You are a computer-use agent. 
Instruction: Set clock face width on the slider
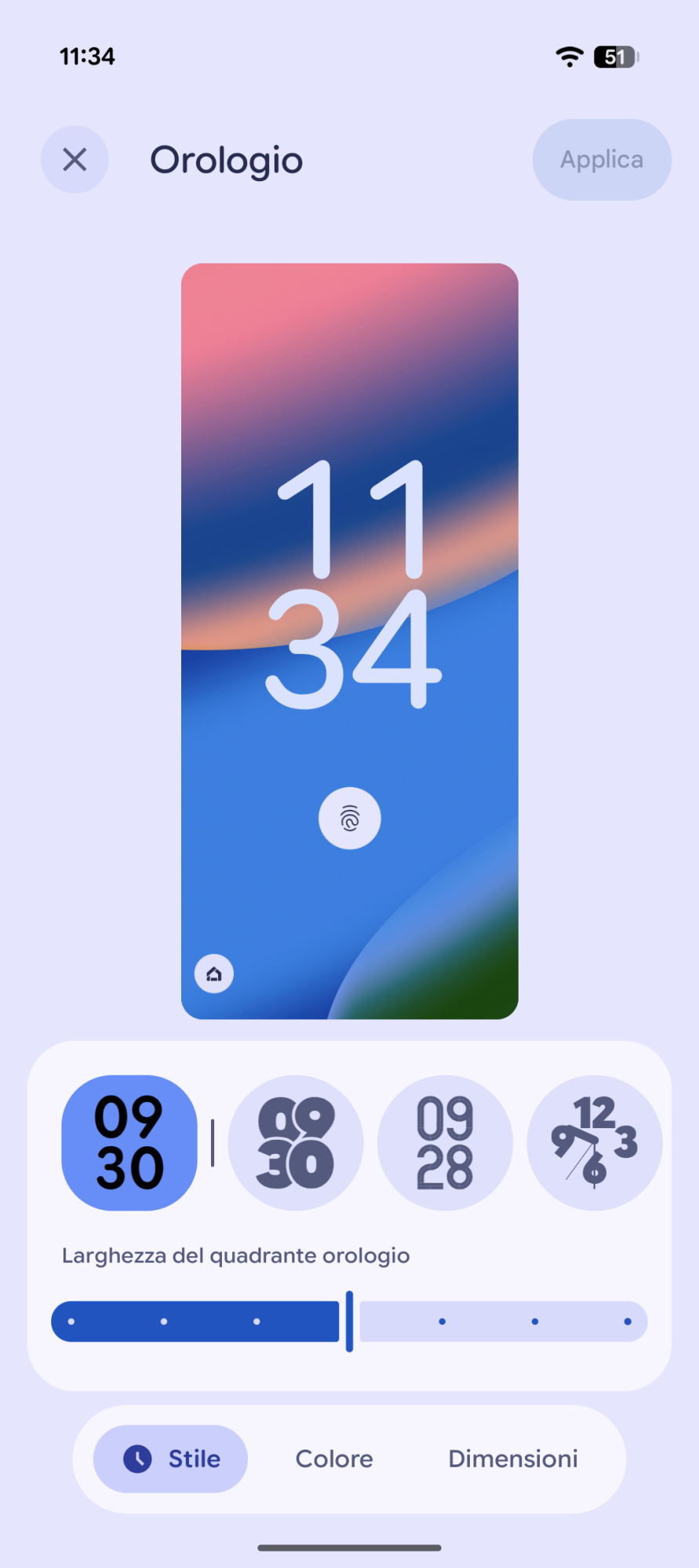(349, 1321)
